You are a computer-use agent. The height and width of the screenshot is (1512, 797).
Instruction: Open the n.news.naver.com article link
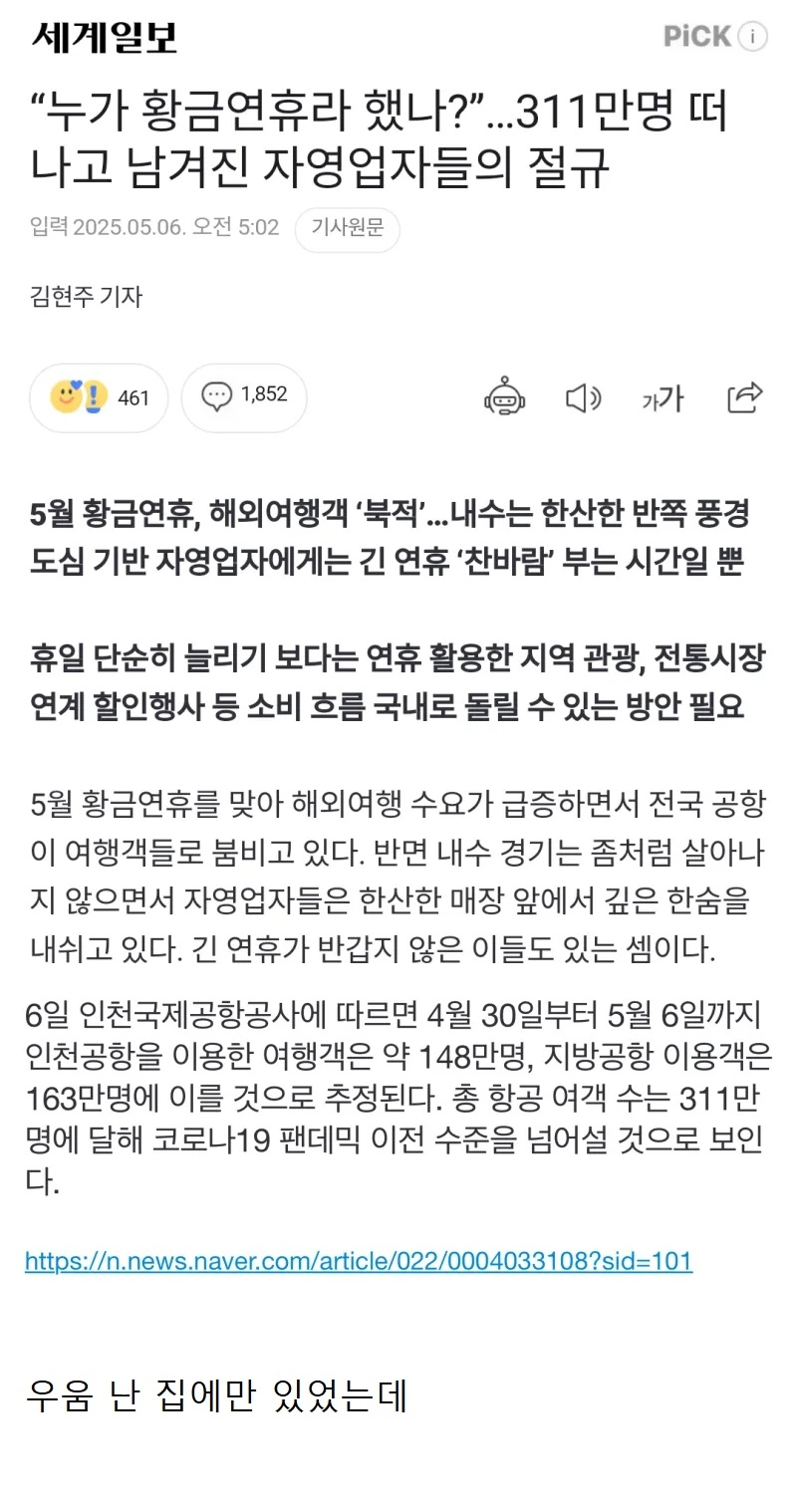pos(359,1261)
